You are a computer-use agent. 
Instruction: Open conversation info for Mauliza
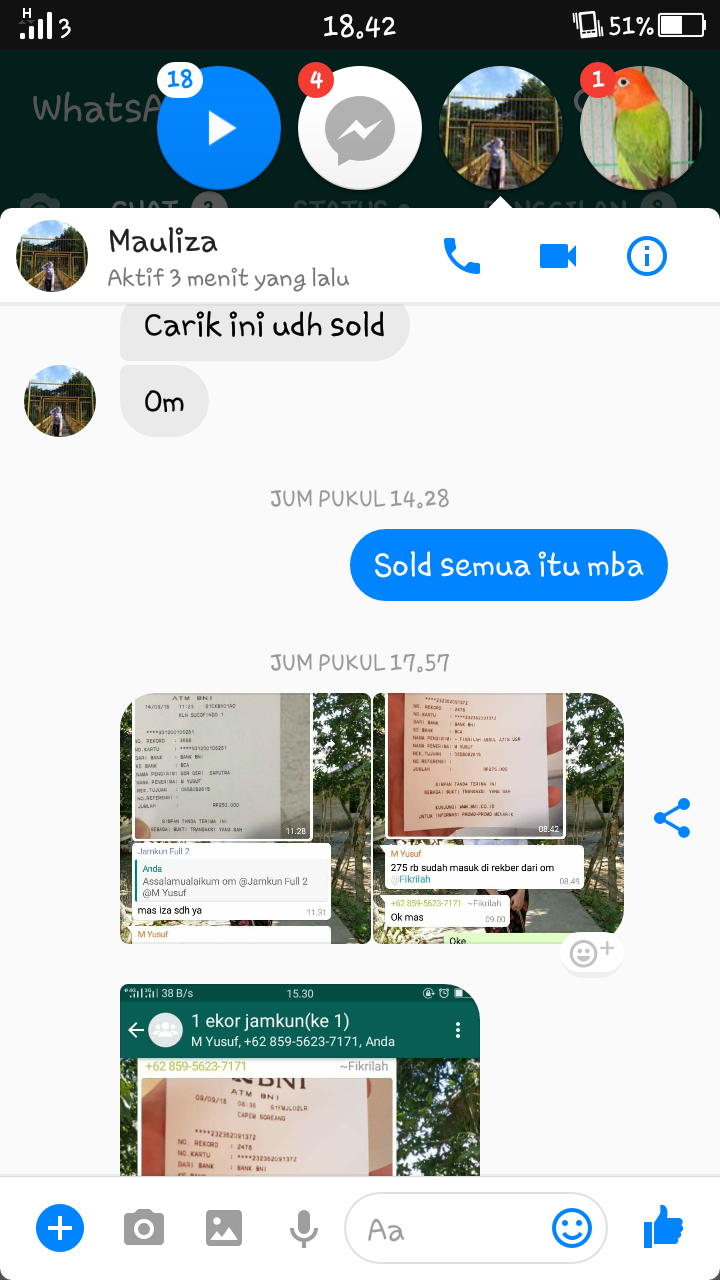point(647,257)
